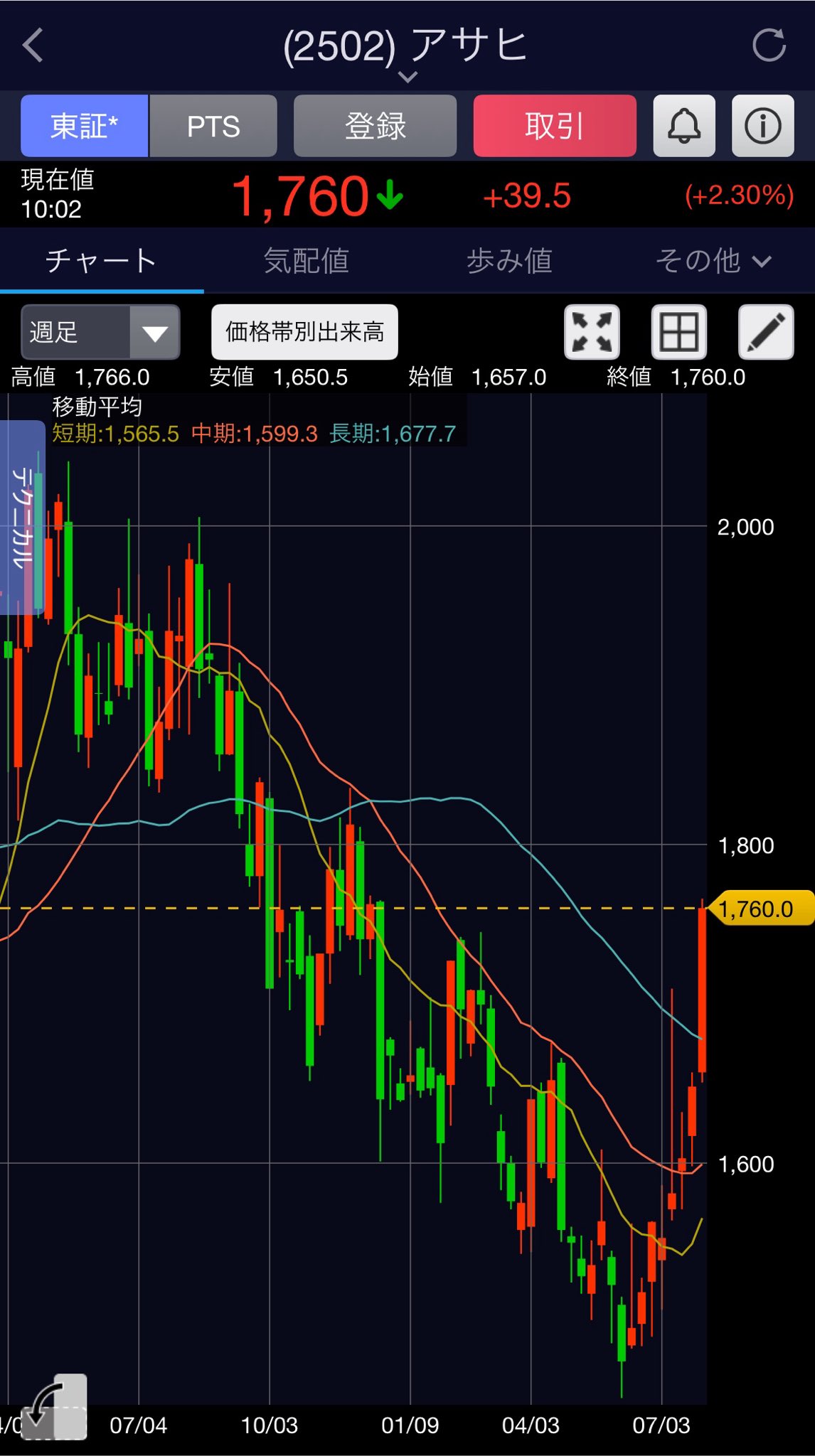
Task: Tap the 登録 button
Action: 375,126
